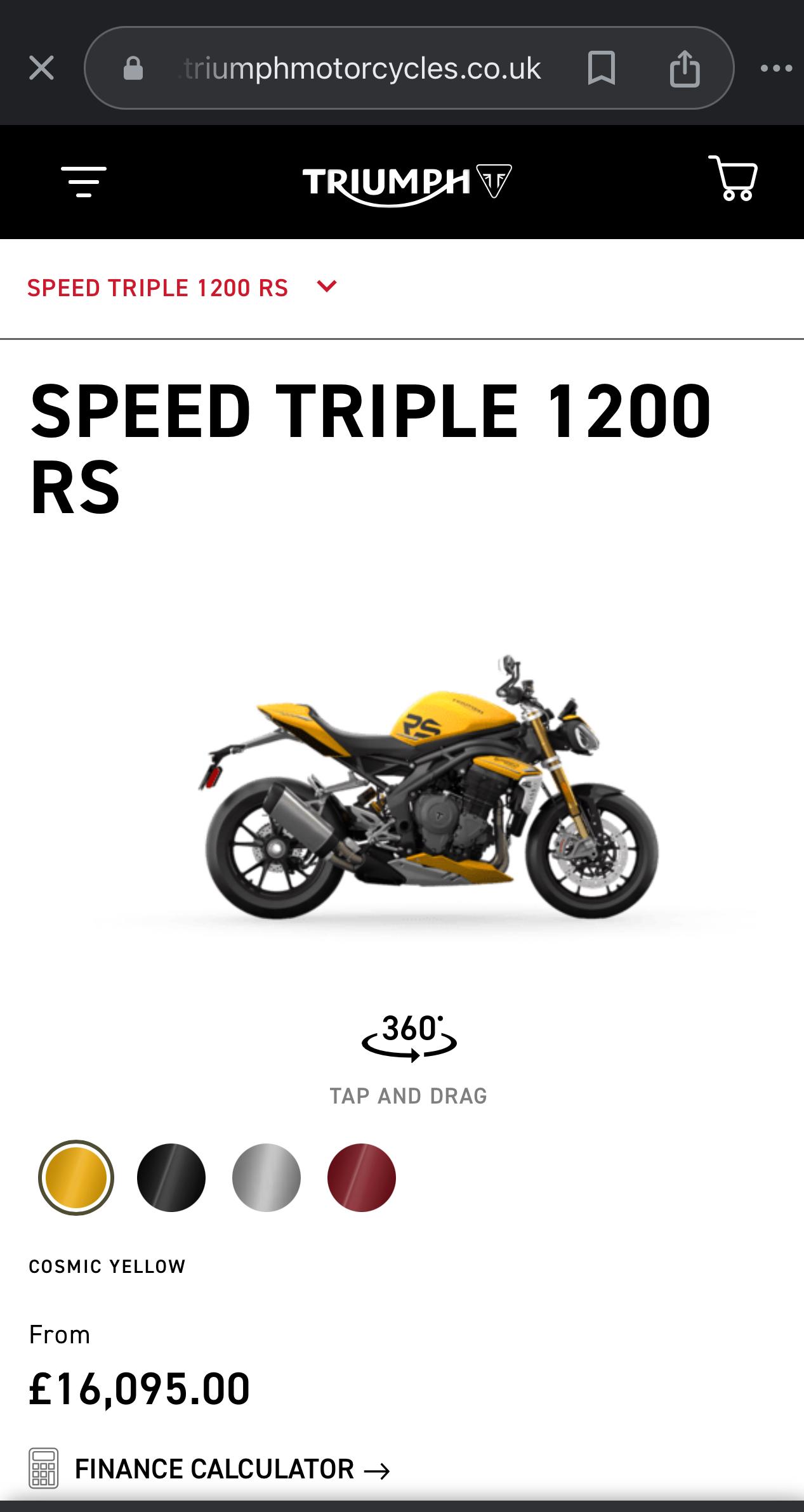The image size is (804, 1512).
Task: Expand the Speed Triple 1200 RS dropdown
Action: pos(182,288)
